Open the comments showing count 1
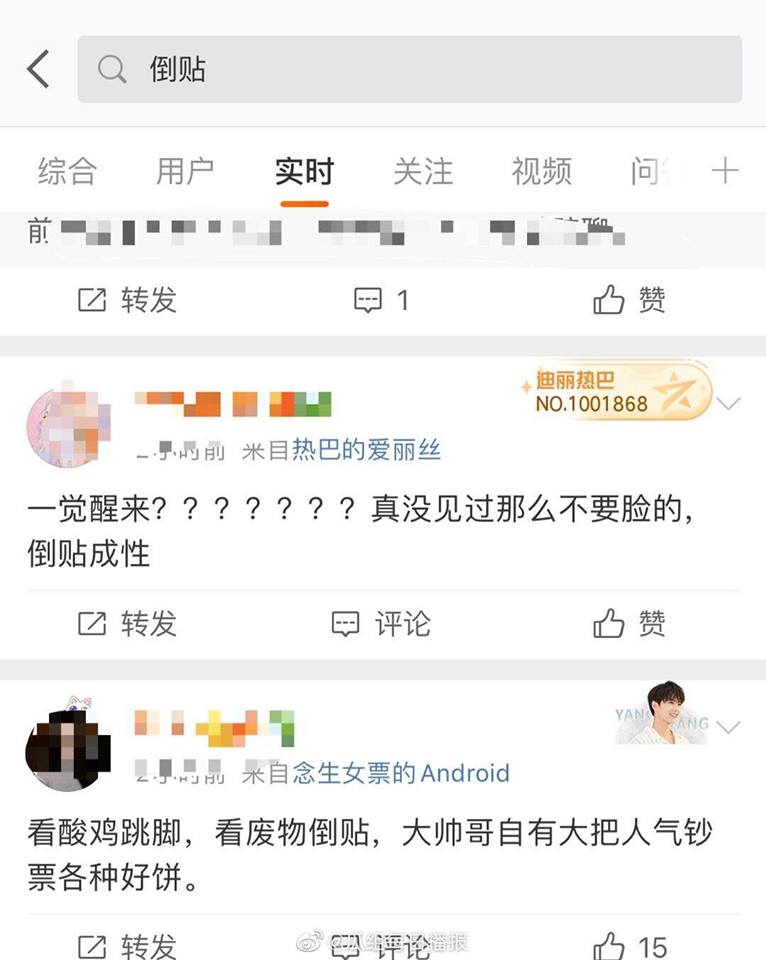This screenshot has width=766, height=960. click(x=382, y=299)
